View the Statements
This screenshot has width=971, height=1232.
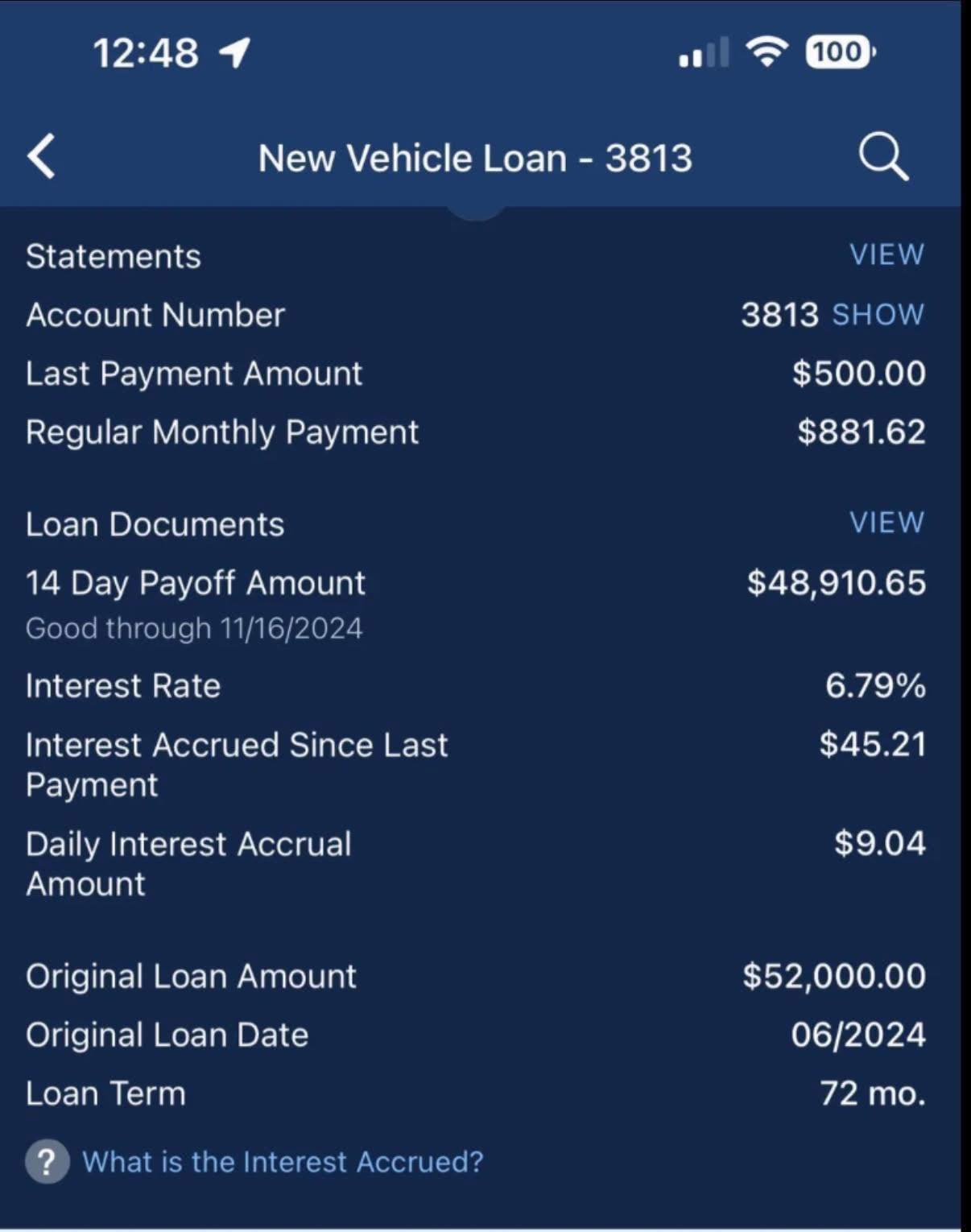886,255
